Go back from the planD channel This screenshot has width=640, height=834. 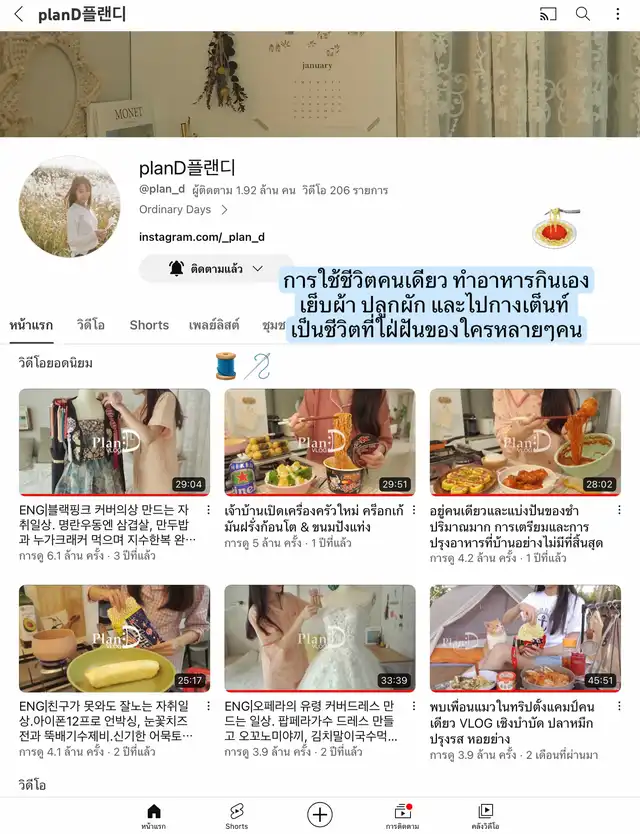coord(18,15)
